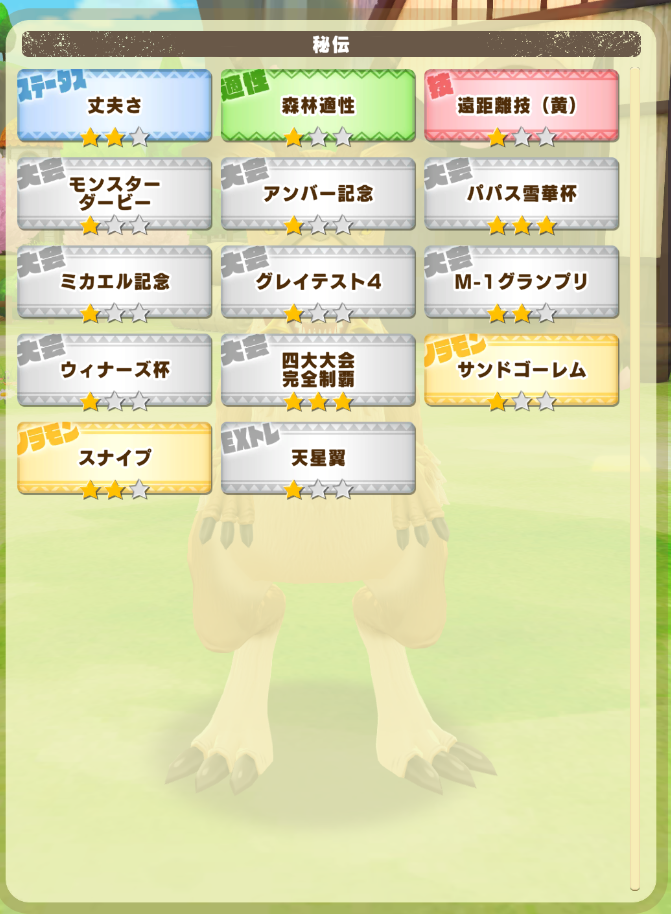Open the アンバー記念 tournament card
Screen dimensions: 671x914
point(318,193)
